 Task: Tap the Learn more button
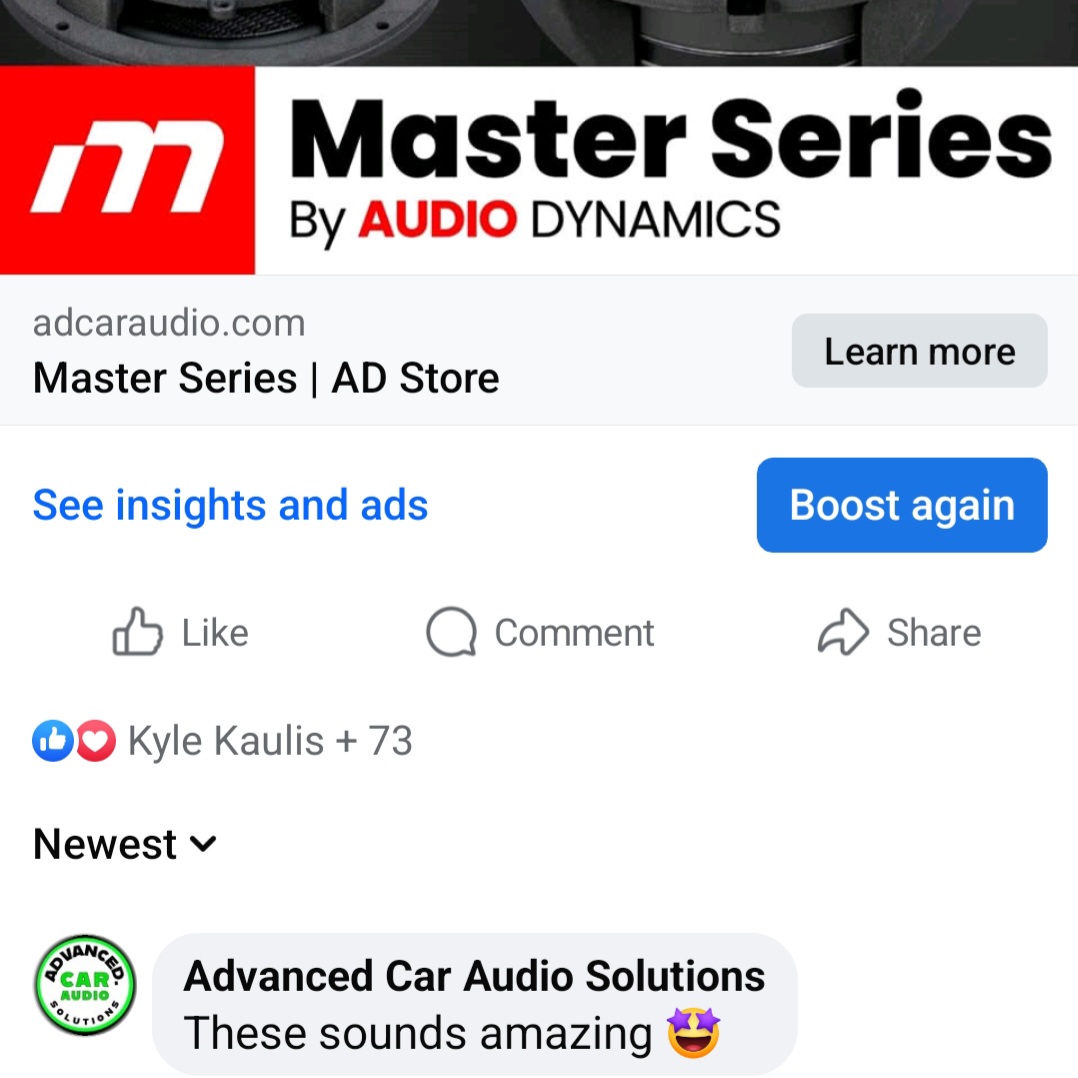click(919, 351)
